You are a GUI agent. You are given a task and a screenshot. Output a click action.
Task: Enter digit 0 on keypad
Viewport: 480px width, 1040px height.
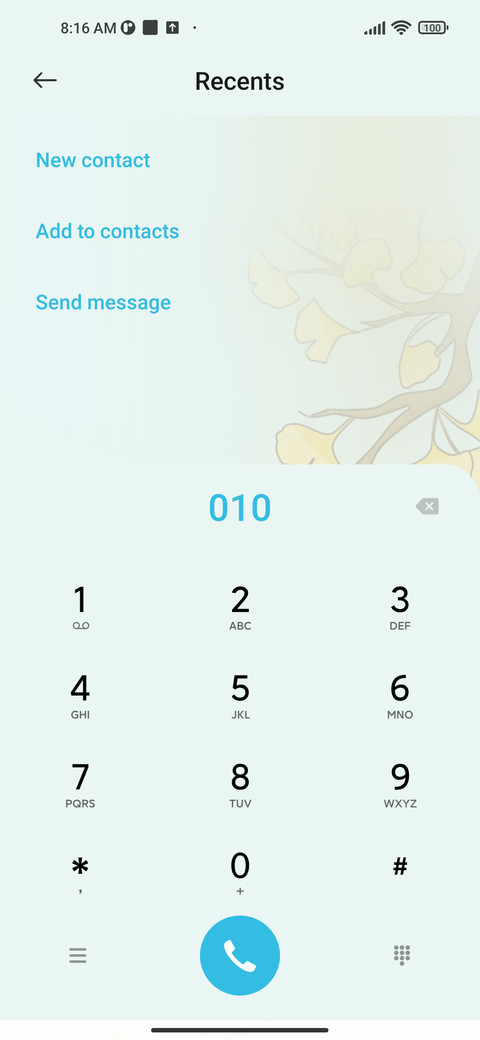coord(240,874)
